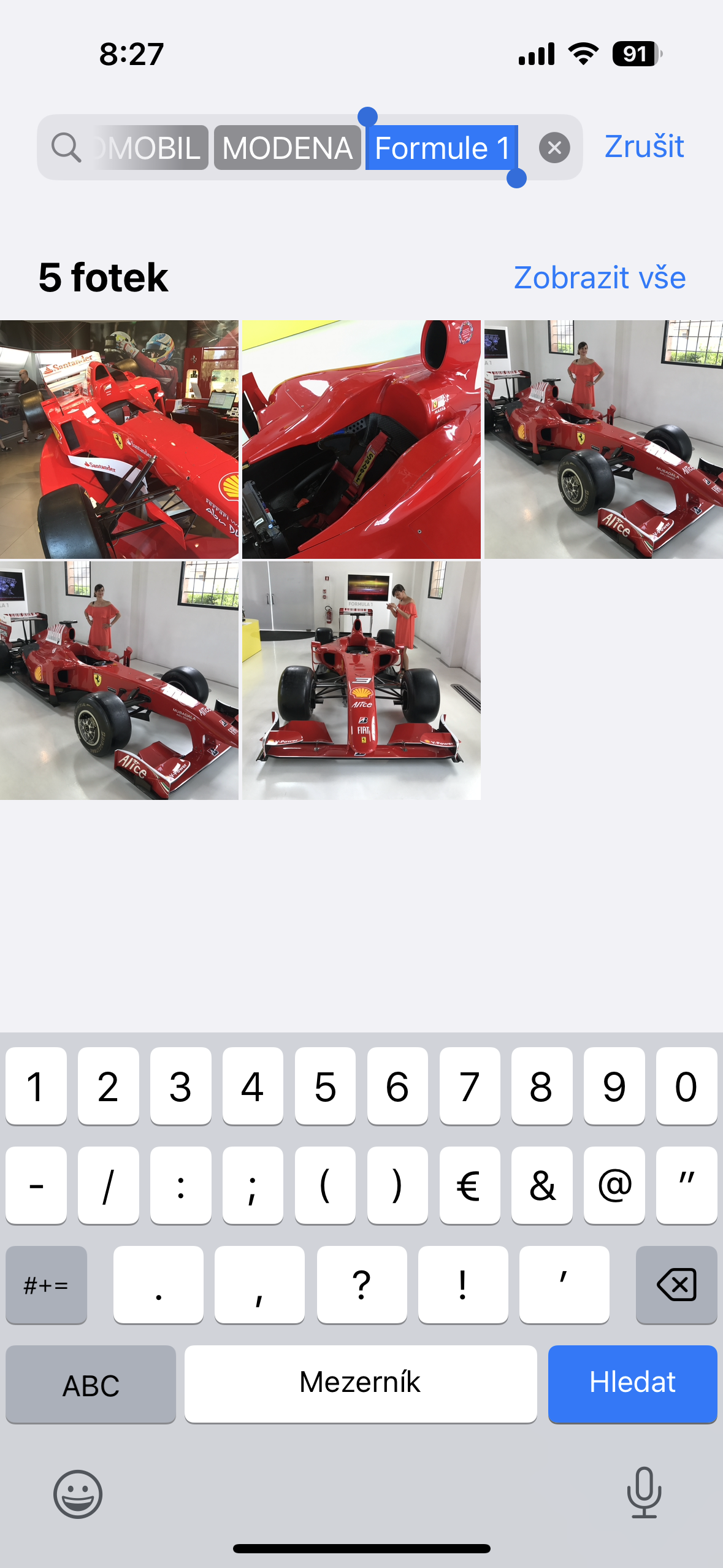Open Santander Ferrari photo with helmet mural

119,439
